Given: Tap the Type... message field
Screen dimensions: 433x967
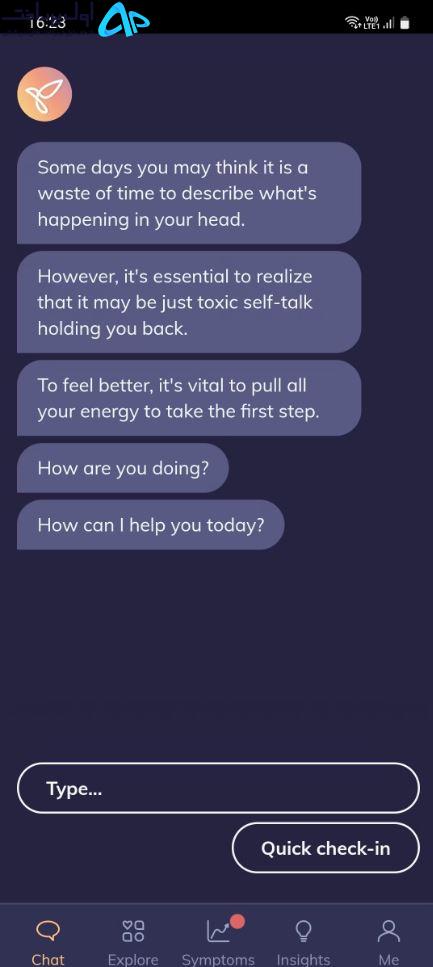Looking at the screenshot, I should [x=218, y=788].
